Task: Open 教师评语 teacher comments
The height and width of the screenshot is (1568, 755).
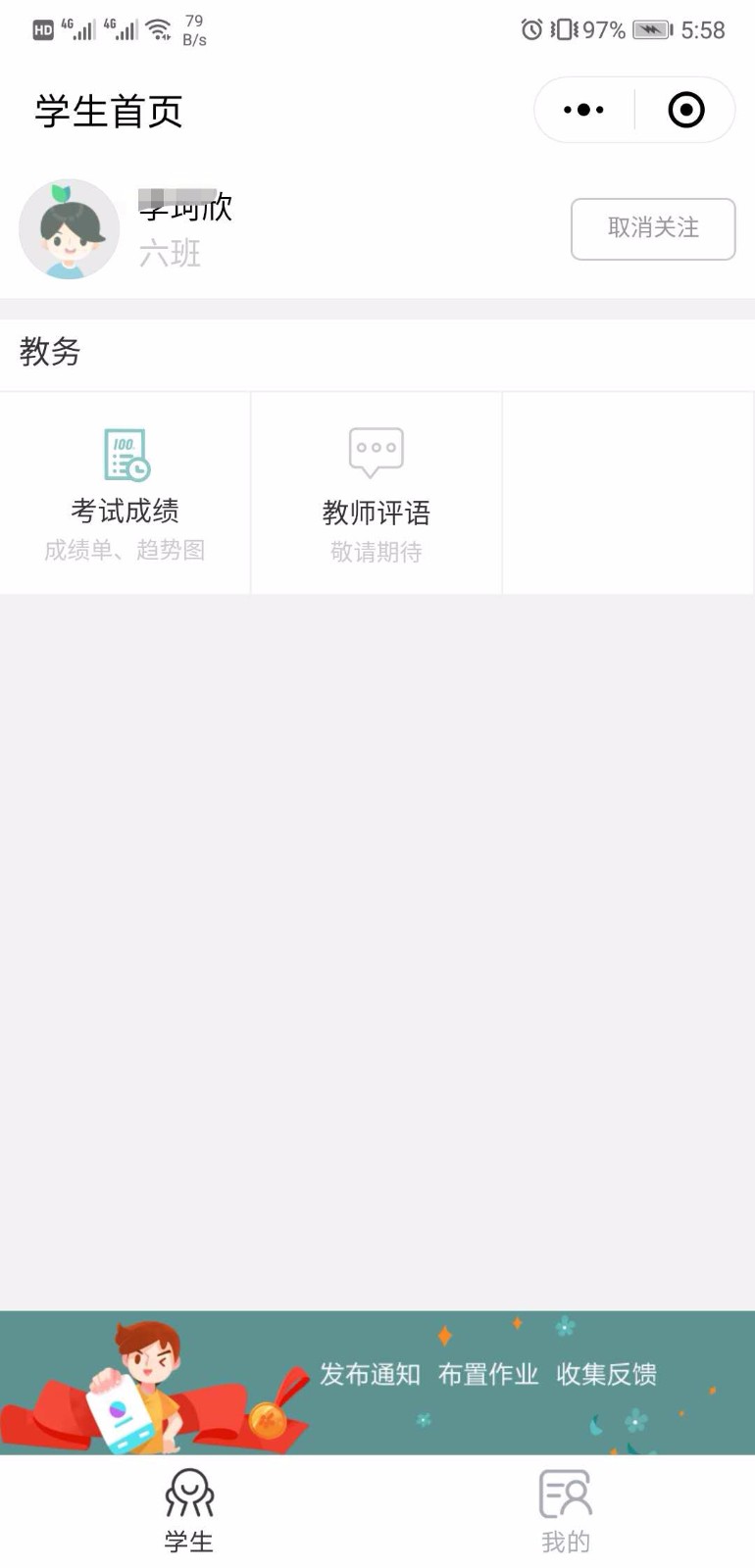Action: tap(377, 493)
